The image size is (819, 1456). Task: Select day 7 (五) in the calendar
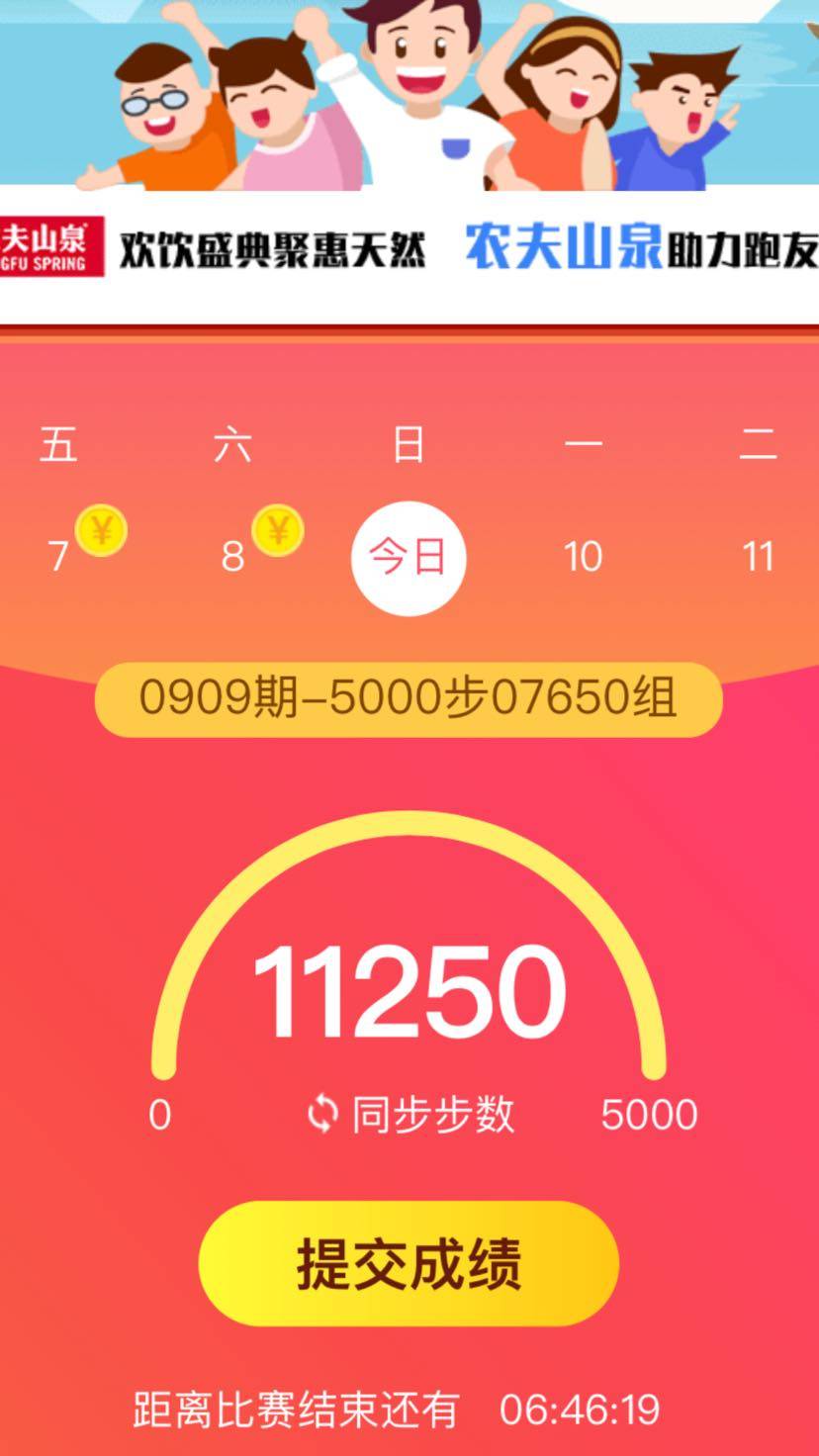59,555
